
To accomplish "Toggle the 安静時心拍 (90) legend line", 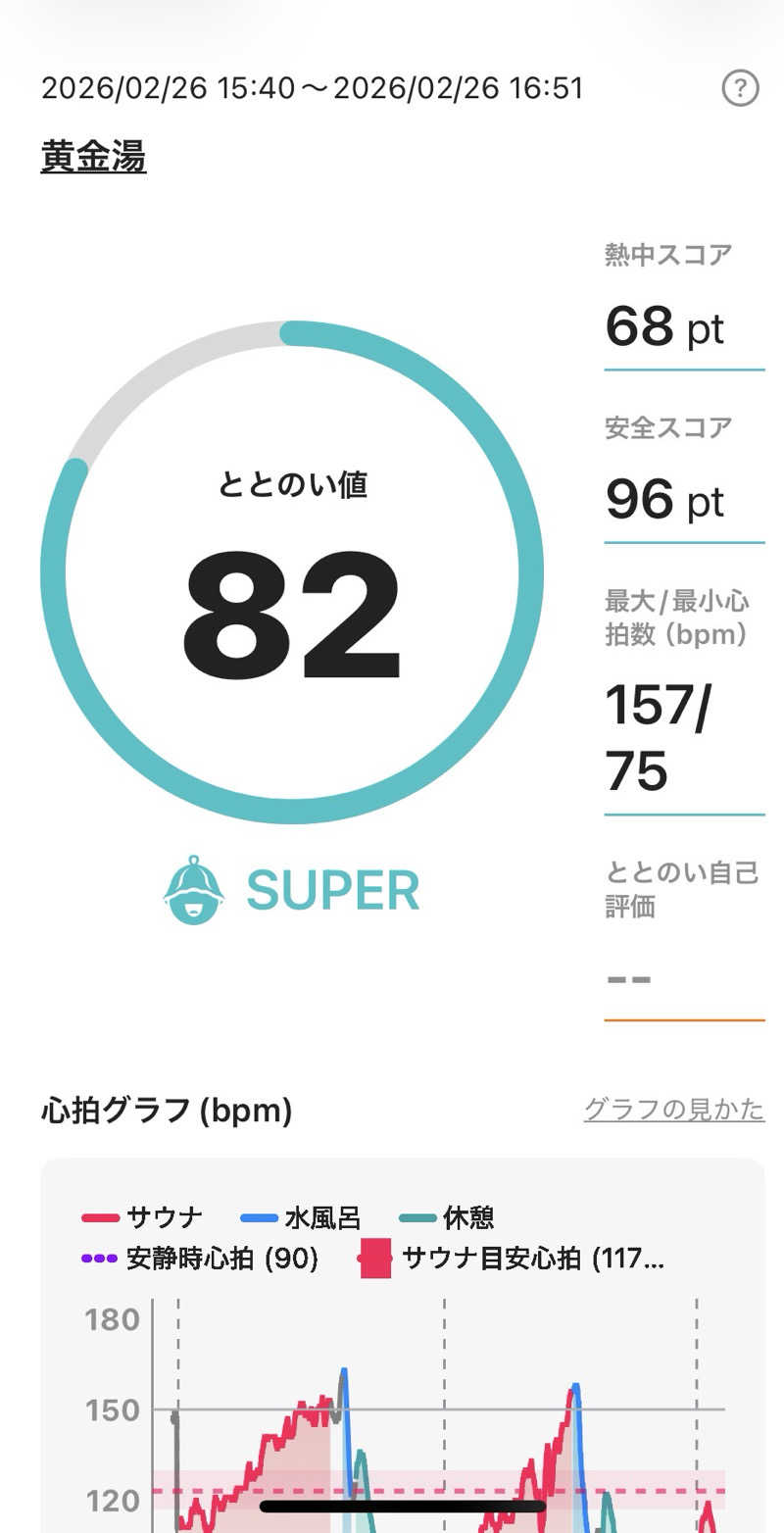I will coord(201,1259).
